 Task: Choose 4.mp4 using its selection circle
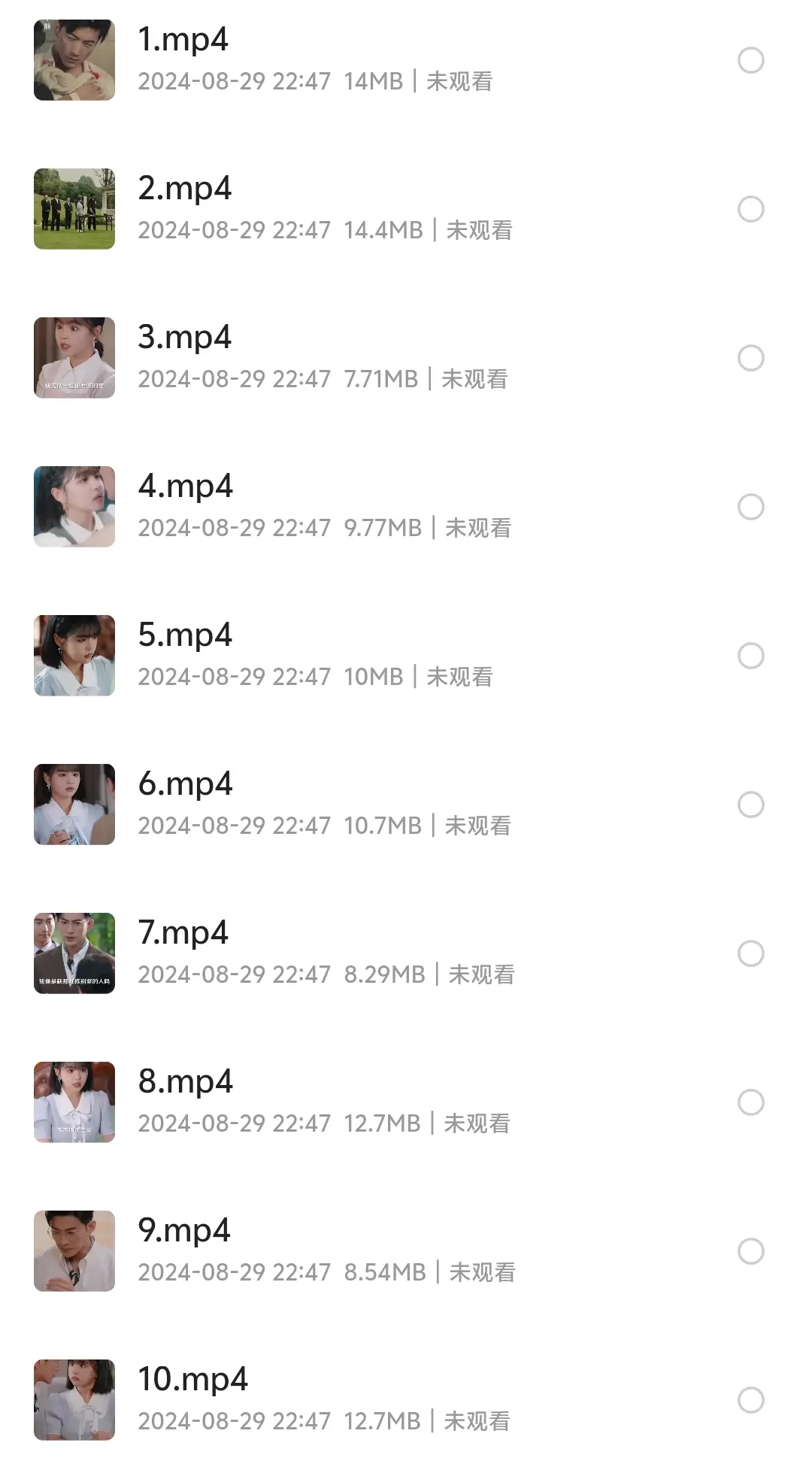[x=750, y=507]
